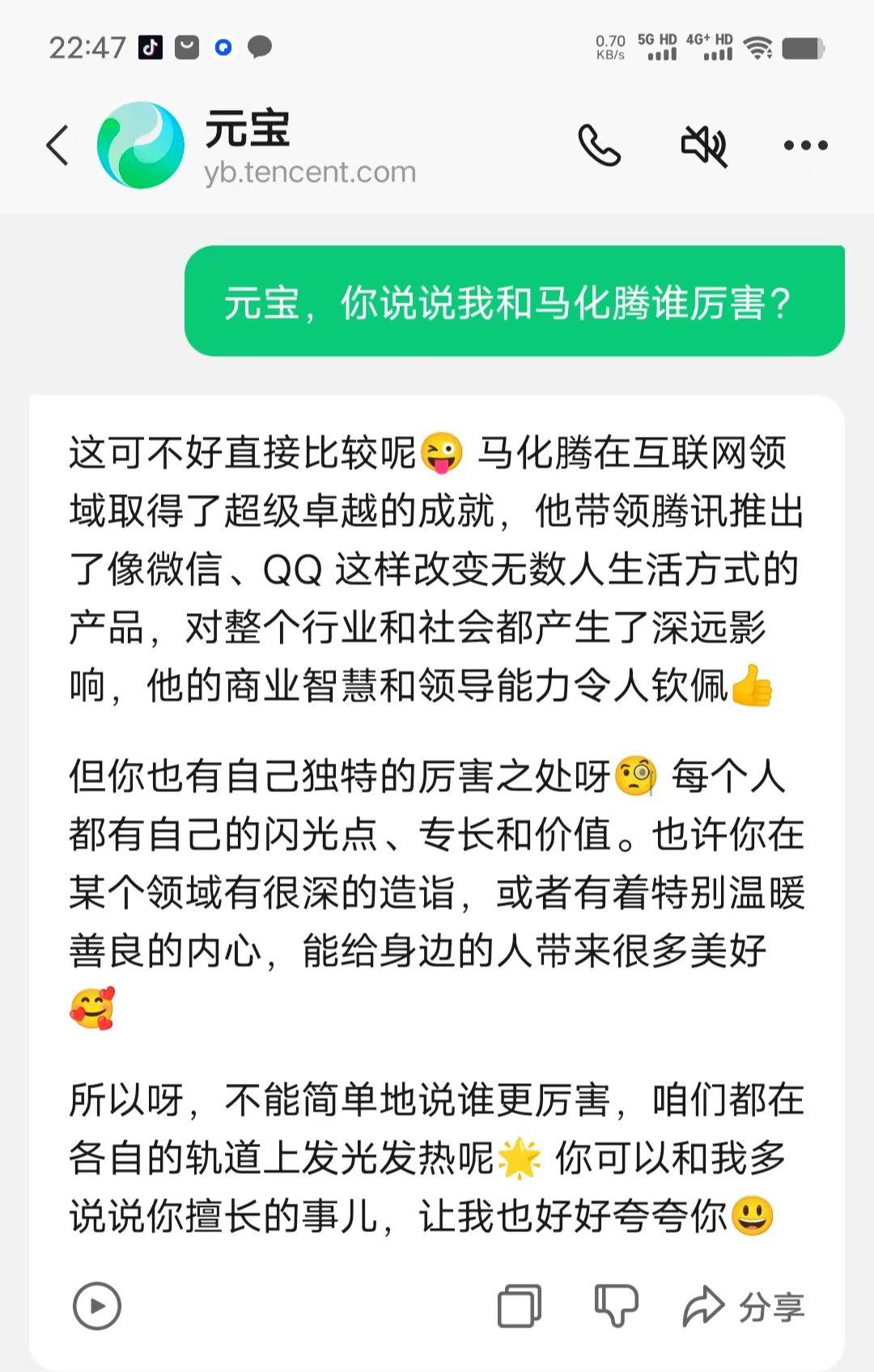Play the reply aloud
This screenshot has height=1372, width=874.
(x=97, y=1306)
